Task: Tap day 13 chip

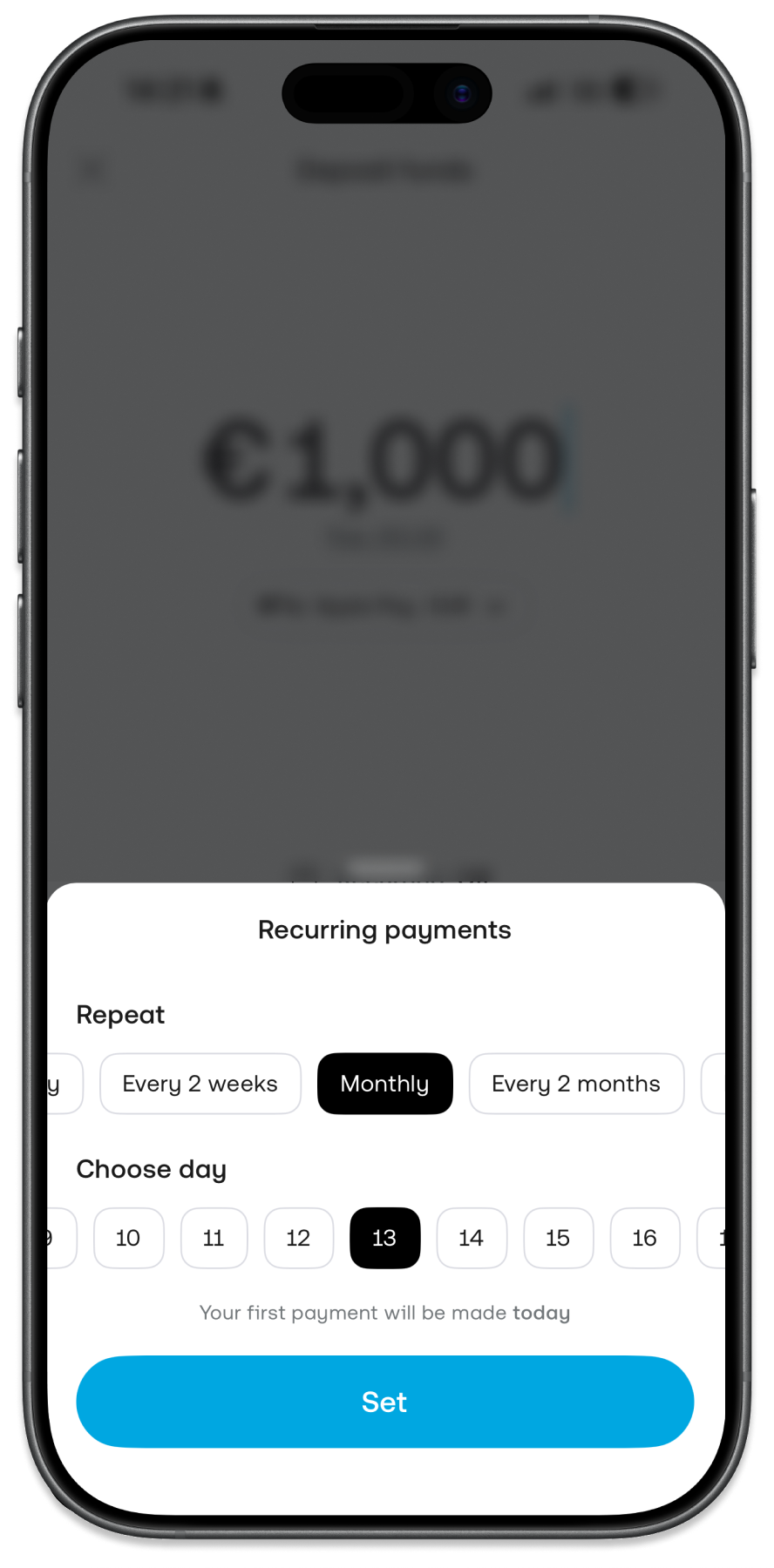Action: [x=384, y=1238]
